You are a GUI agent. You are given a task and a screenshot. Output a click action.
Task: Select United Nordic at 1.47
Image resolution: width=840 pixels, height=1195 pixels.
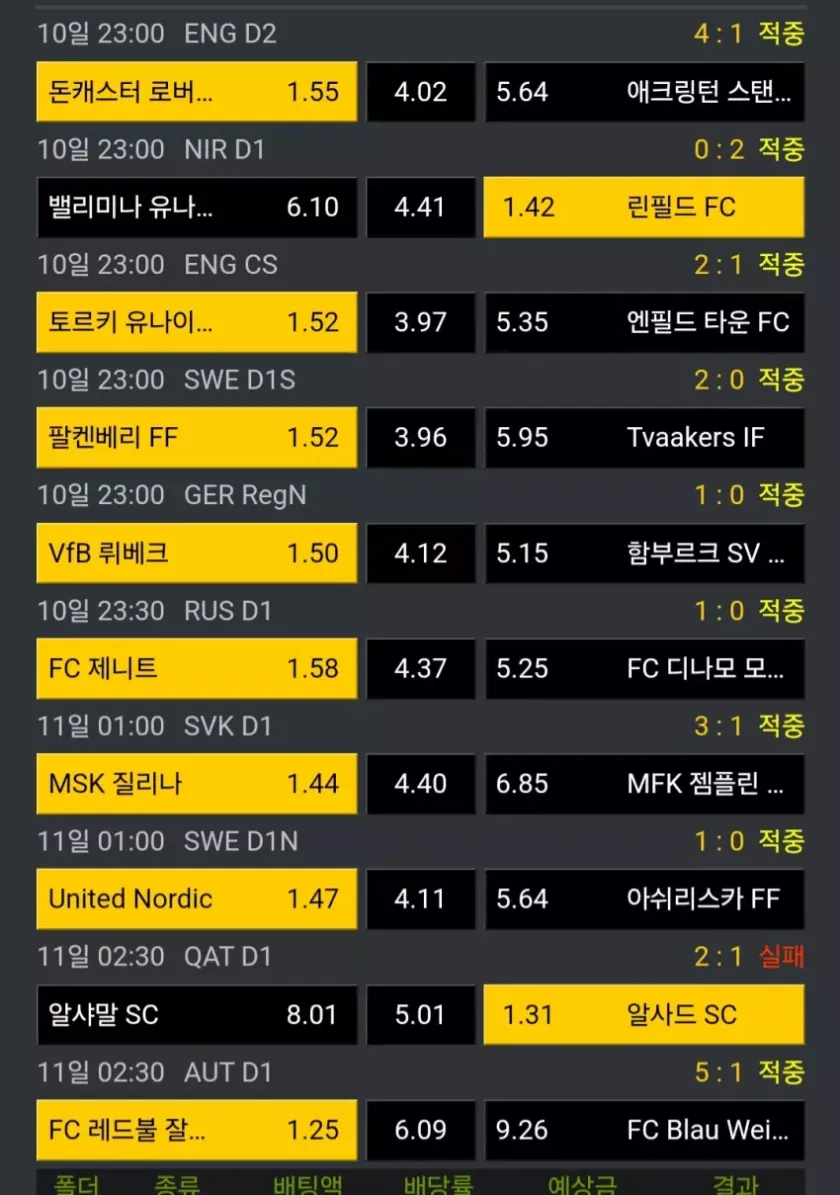196,899
